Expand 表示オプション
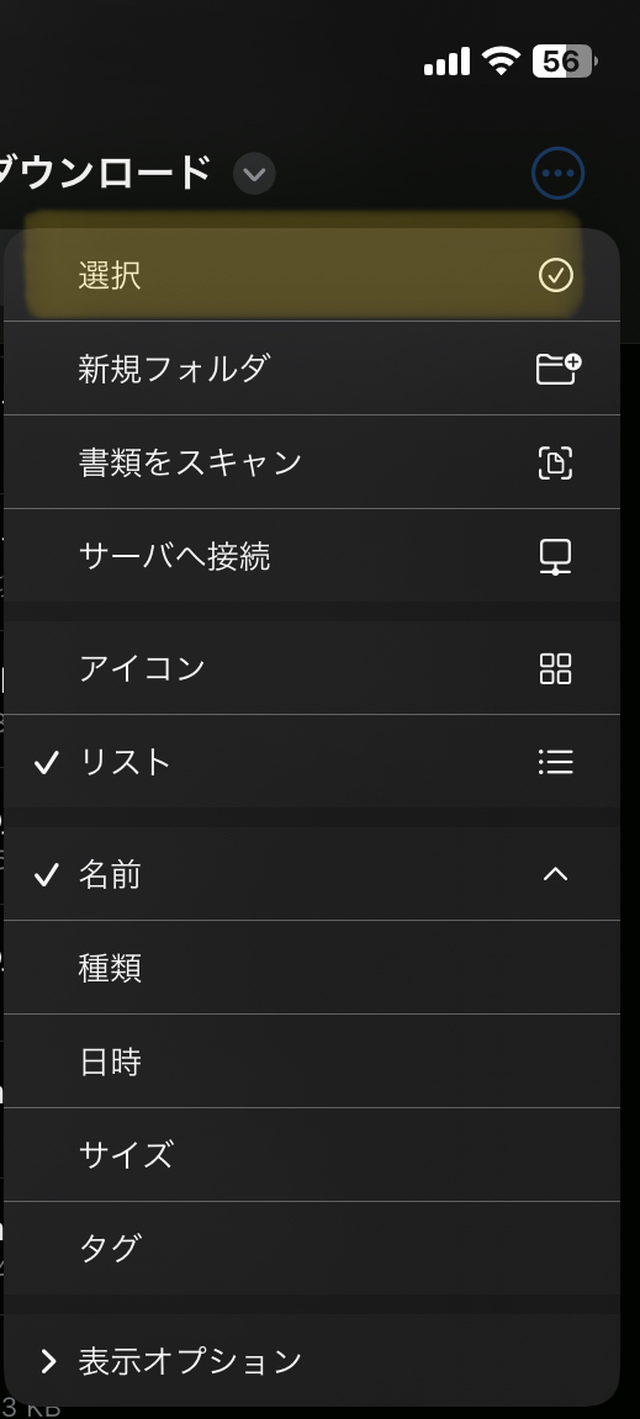Image resolution: width=640 pixels, height=1419 pixels. coord(310,1361)
